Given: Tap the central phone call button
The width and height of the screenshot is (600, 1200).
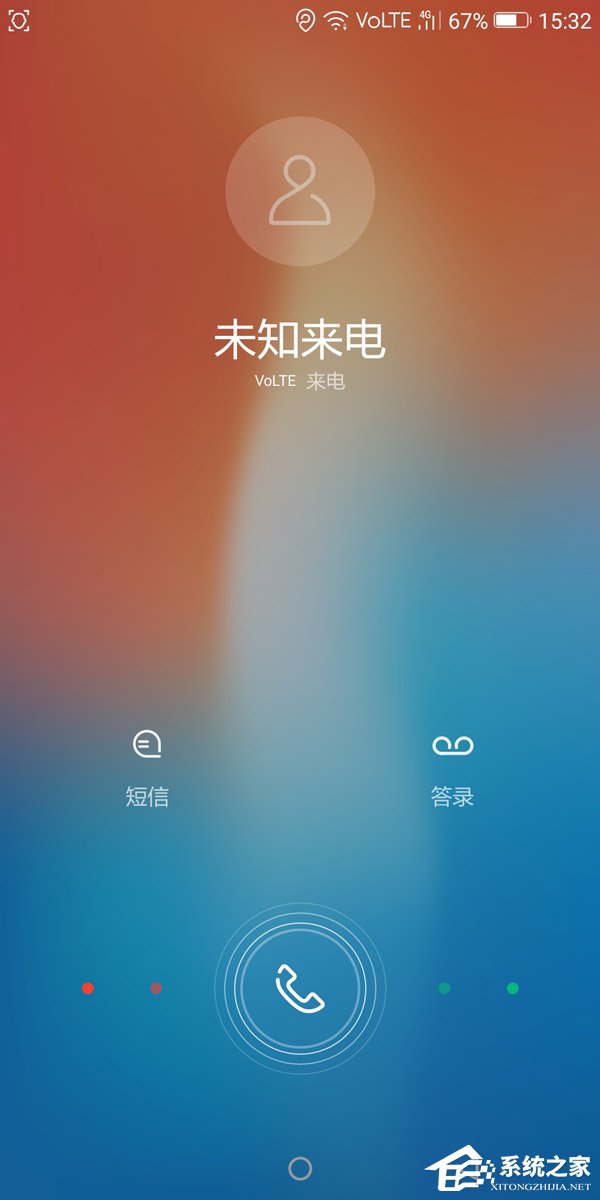Looking at the screenshot, I should pyautogui.click(x=300, y=988).
